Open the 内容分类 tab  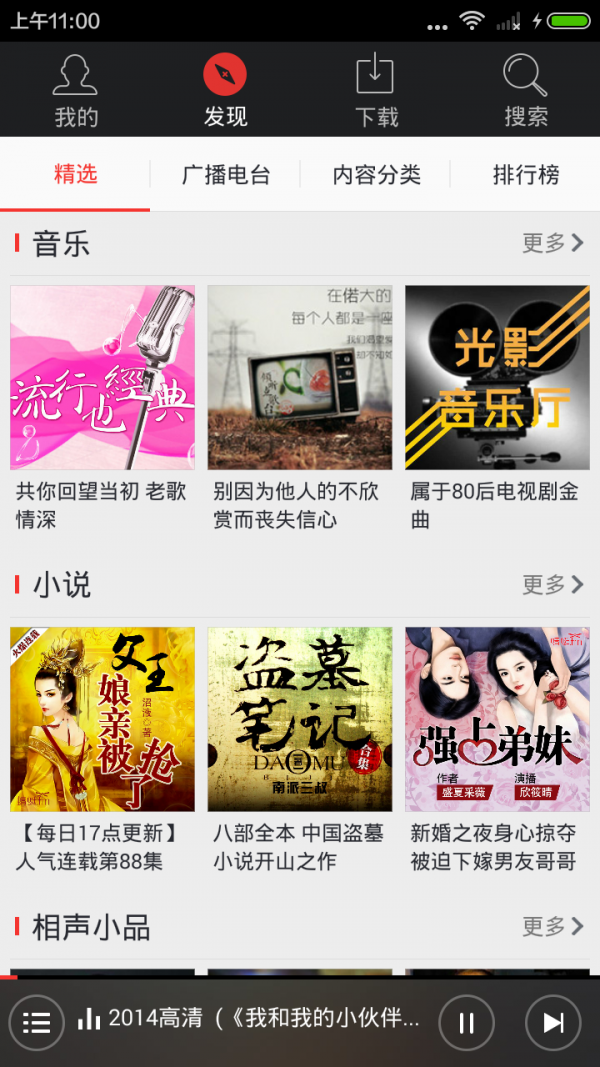click(x=376, y=175)
